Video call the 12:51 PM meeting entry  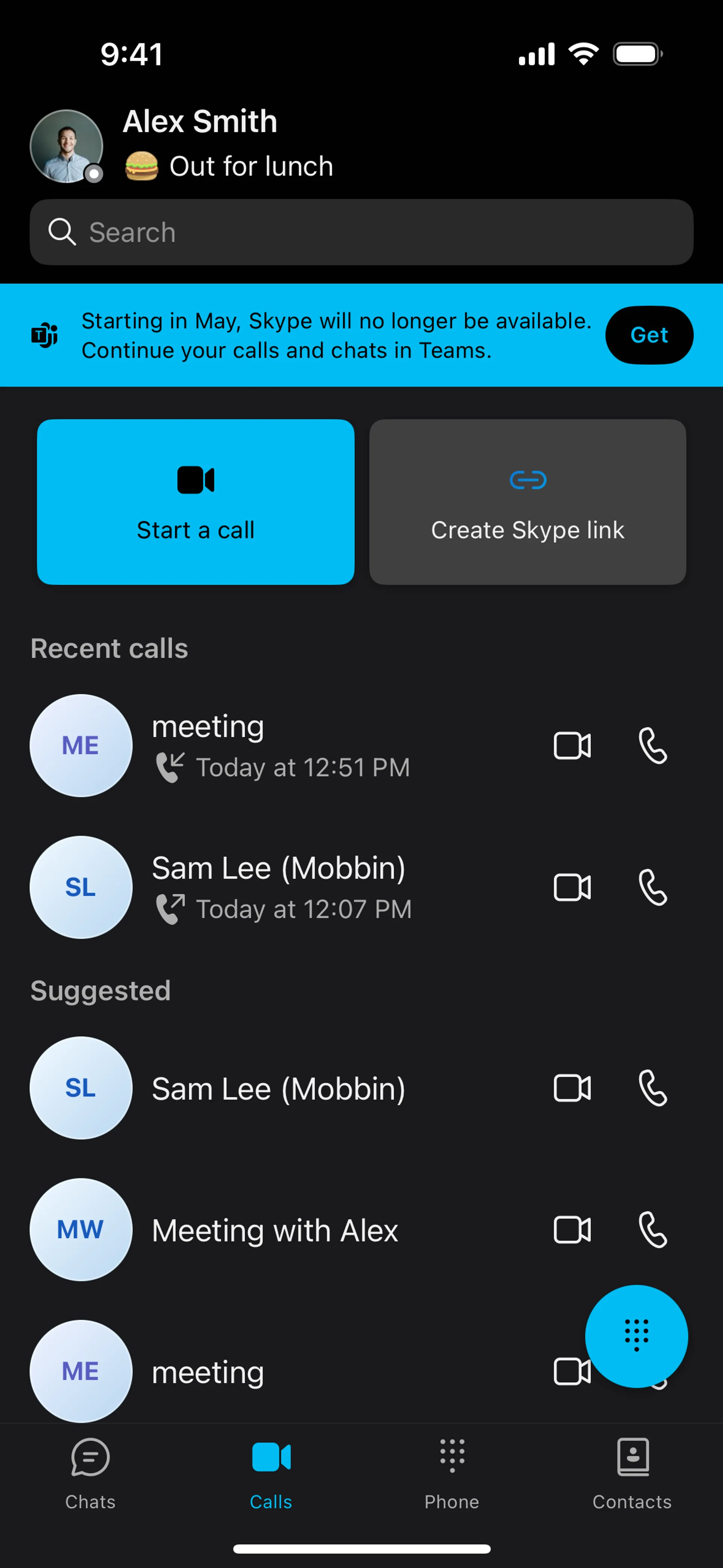pyautogui.click(x=572, y=746)
